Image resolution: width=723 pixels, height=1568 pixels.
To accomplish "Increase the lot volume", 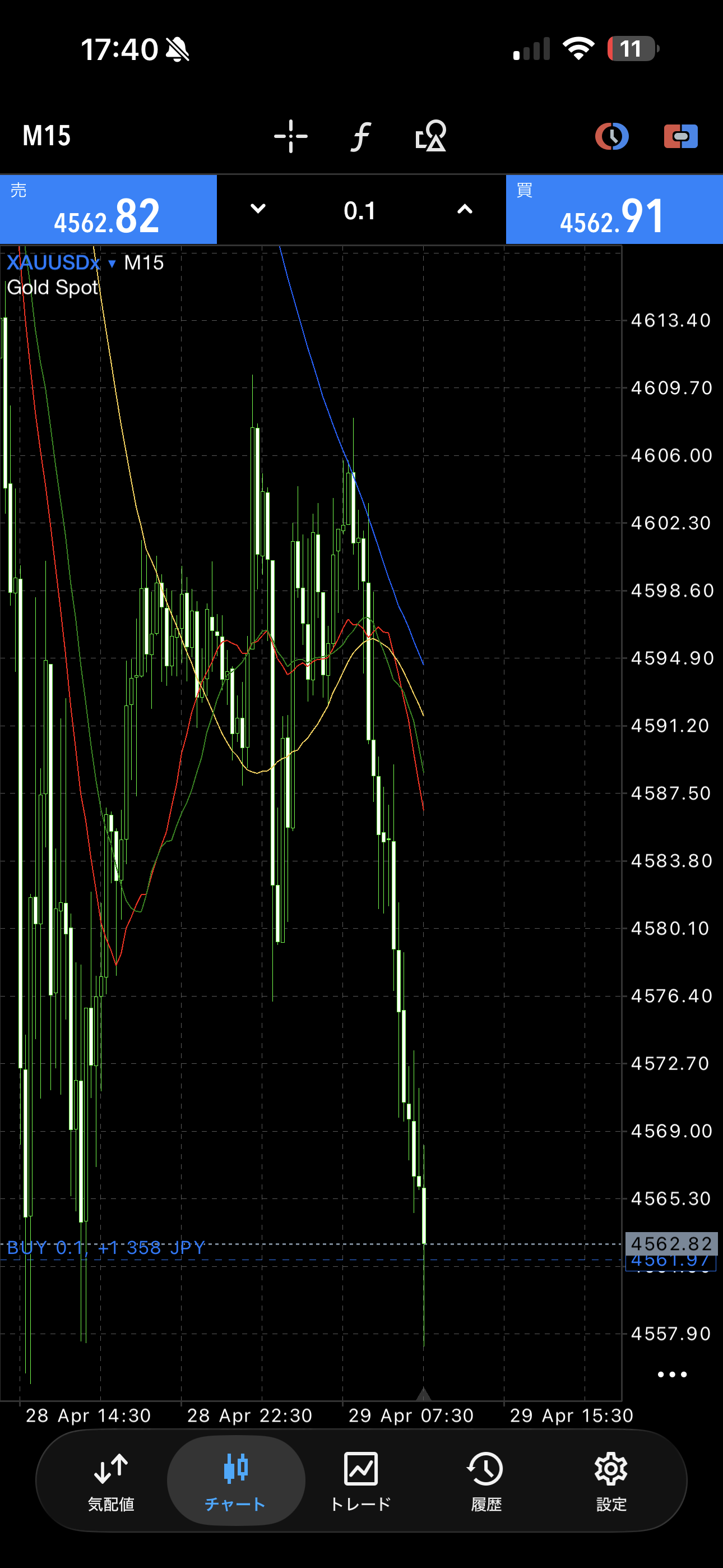I will pos(465,209).
